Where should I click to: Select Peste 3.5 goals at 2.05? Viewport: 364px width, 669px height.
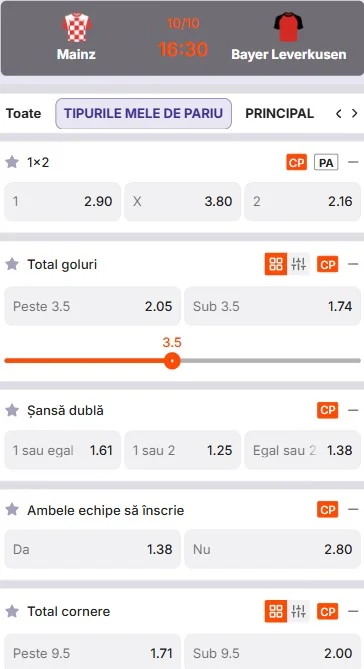pos(93,306)
